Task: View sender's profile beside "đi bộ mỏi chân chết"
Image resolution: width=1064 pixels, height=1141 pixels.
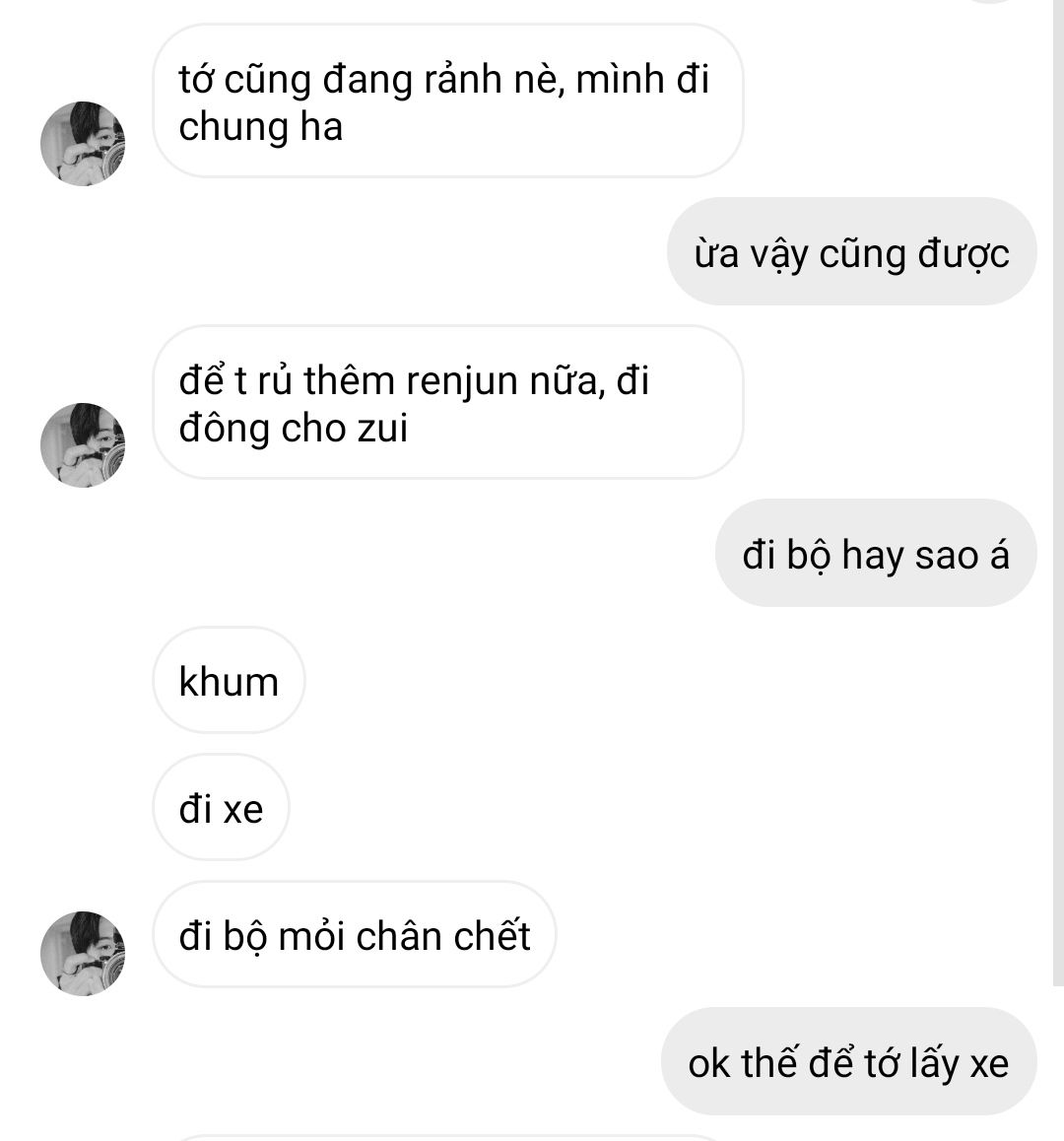Action: 83,953
